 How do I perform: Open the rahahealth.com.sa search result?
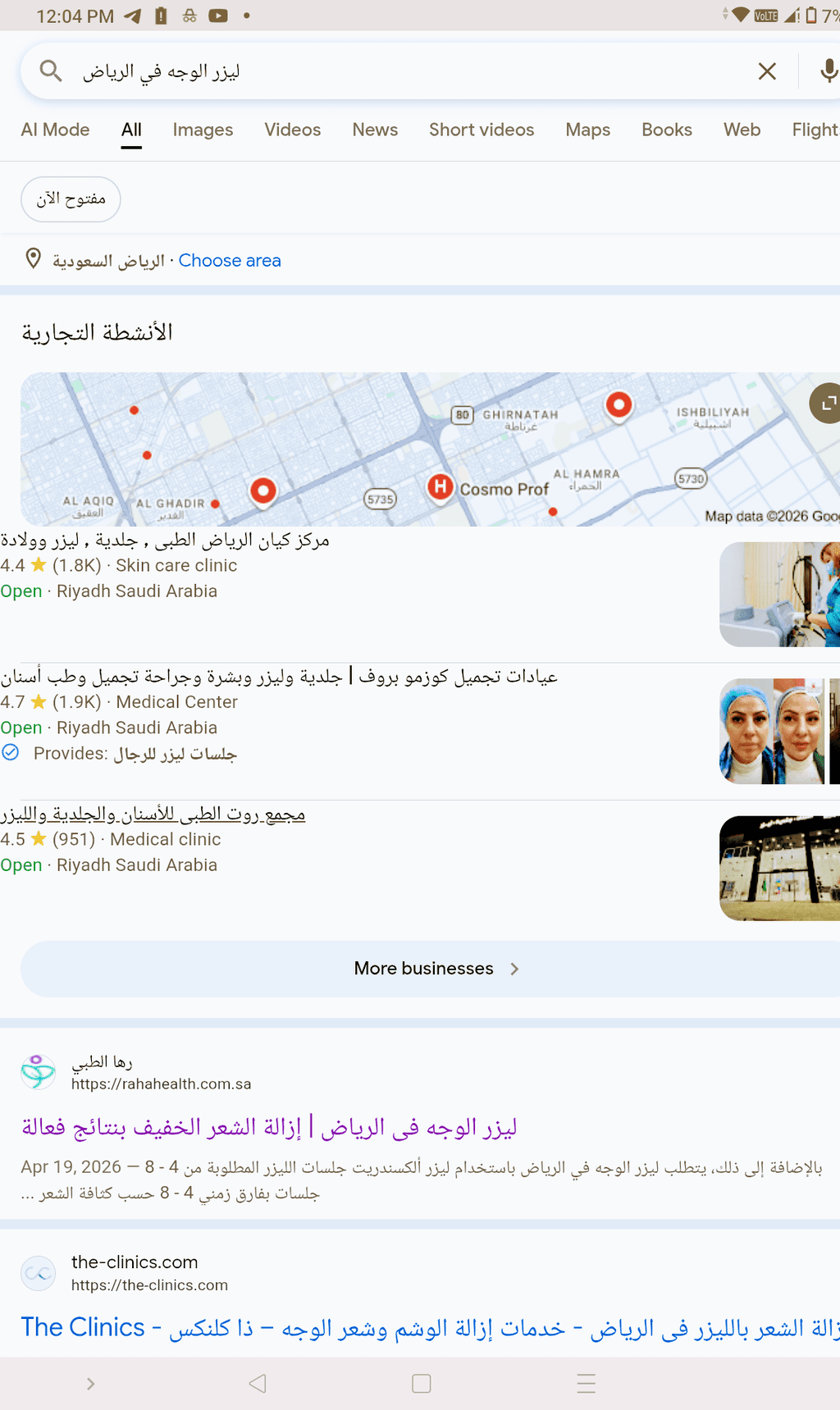pyautogui.click(x=269, y=1128)
